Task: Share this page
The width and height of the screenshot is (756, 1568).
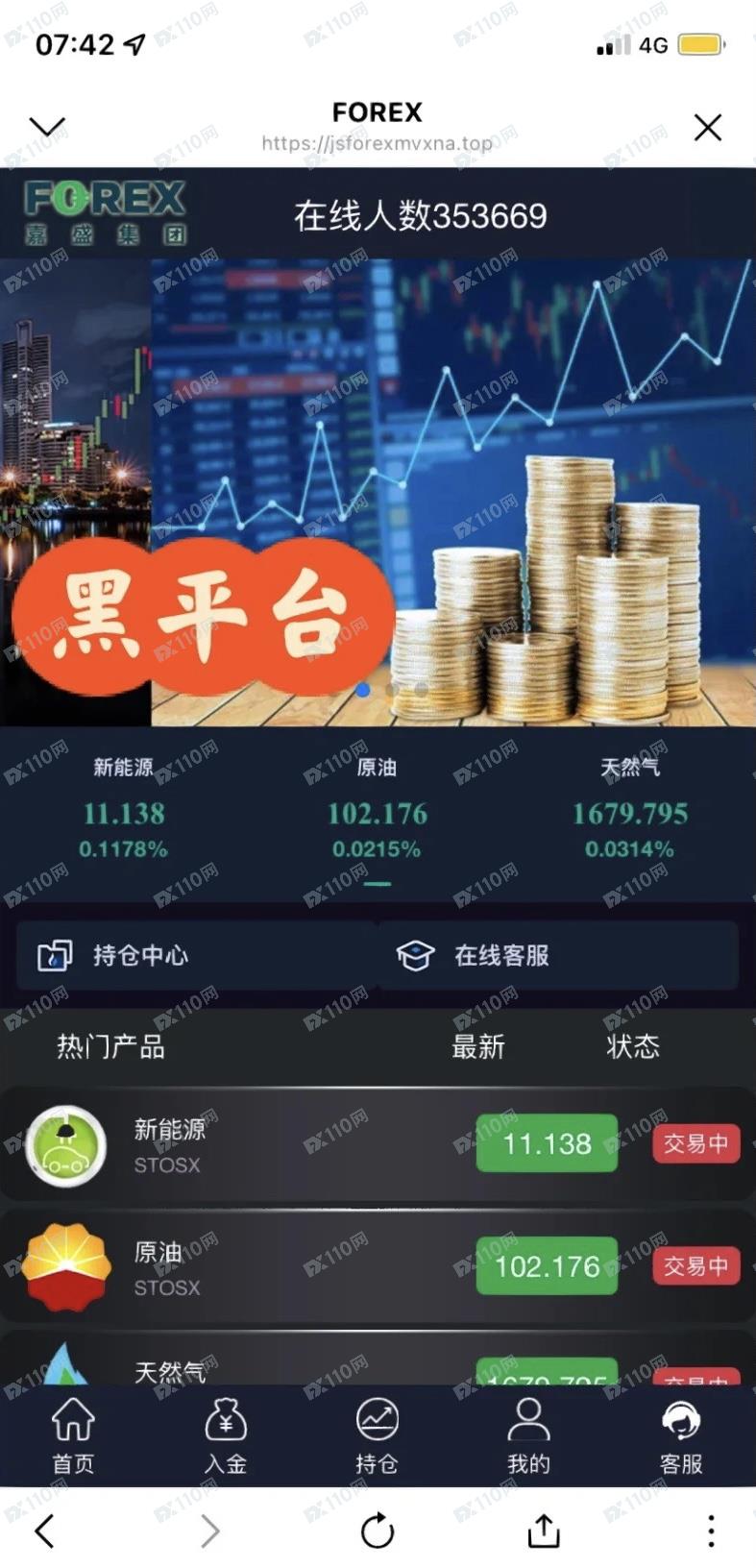Action: tap(544, 1530)
